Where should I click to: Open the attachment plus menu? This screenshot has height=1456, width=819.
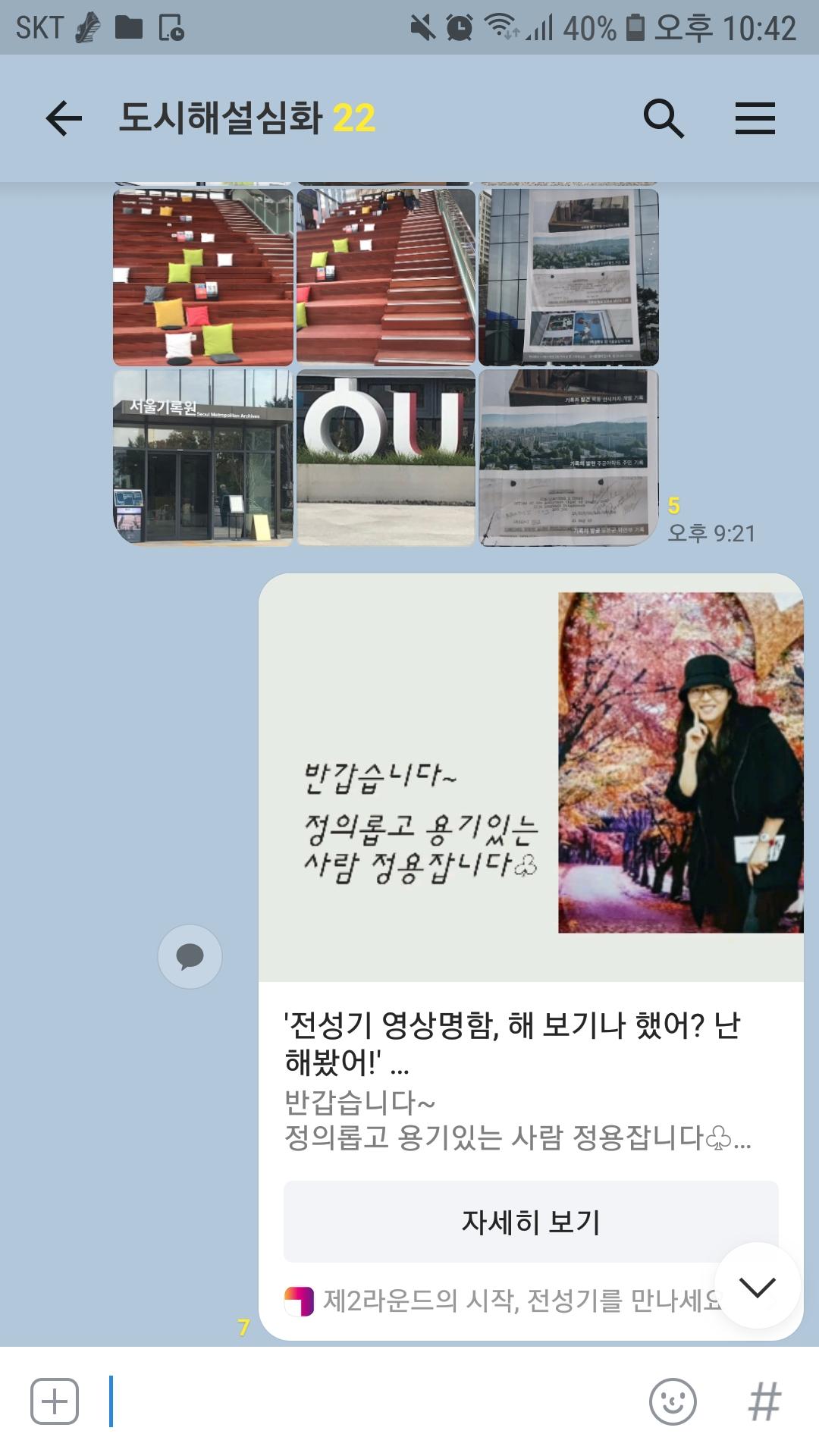pyautogui.click(x=55, y=1401)
